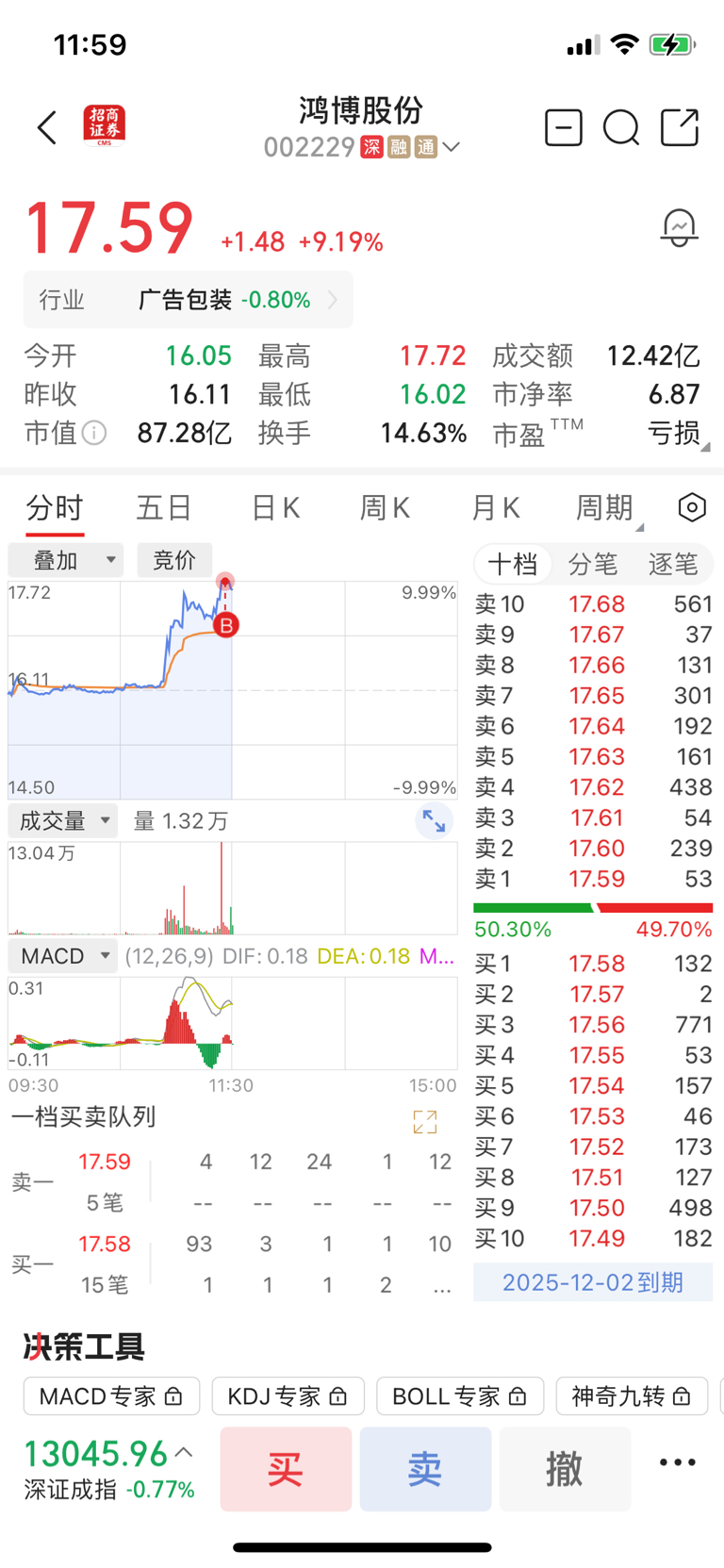Viewport: 724px width, 1568px height.
Task: Tap the minus box icon in header
Action: pyautogui.click(x=564, y=127)
